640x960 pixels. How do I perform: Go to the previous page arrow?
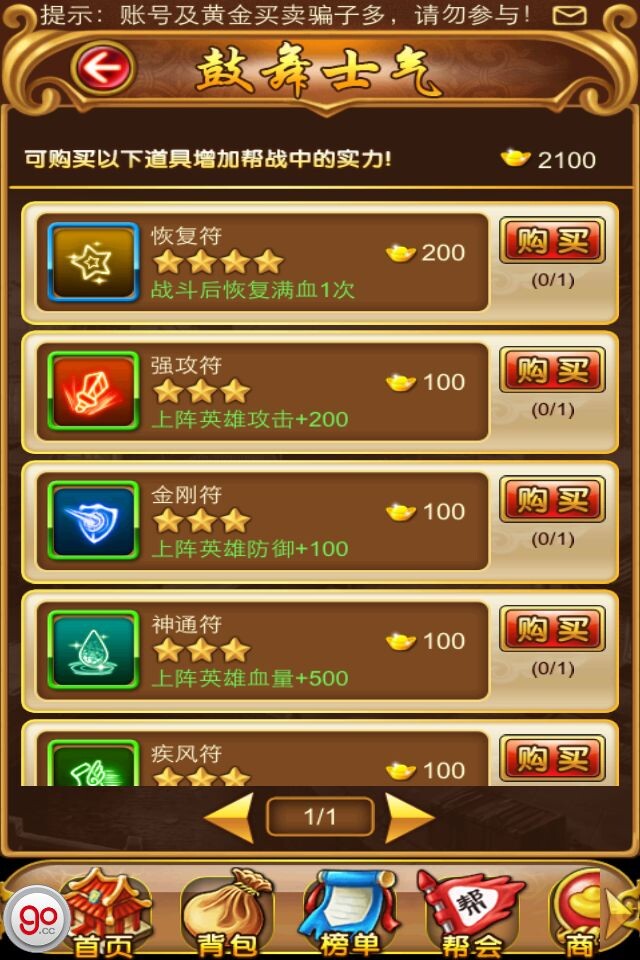point(229,818)
